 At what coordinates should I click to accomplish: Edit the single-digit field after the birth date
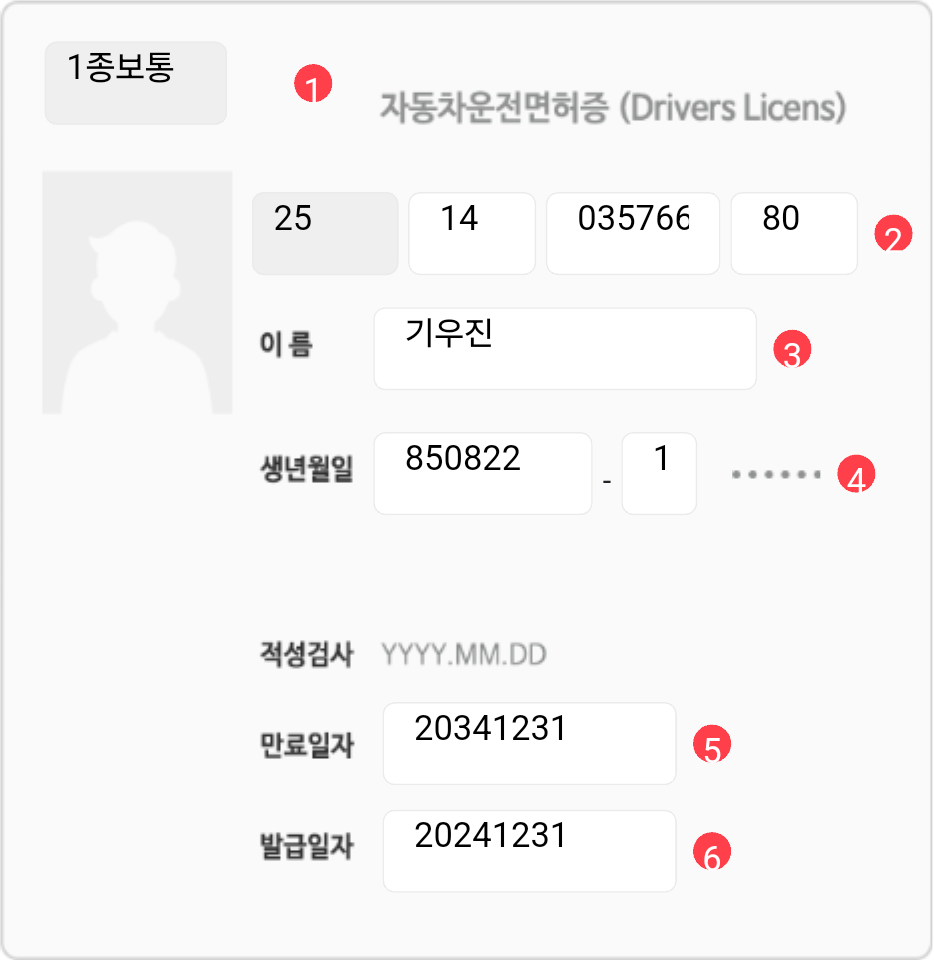tap(658, 473)
